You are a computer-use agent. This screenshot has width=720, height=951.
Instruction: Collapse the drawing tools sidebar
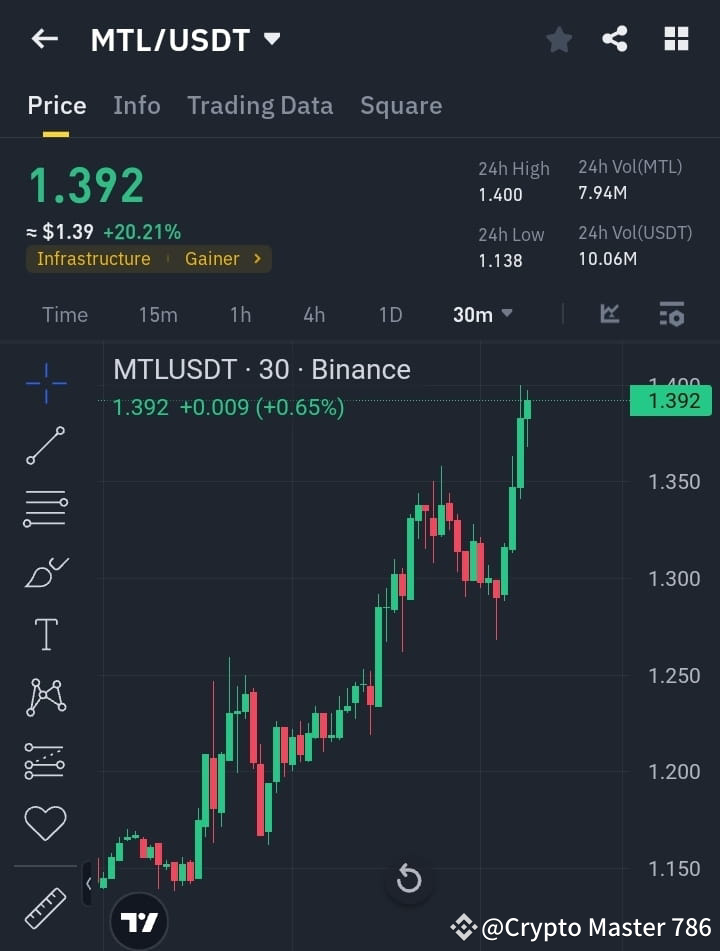tap(91, 883)
